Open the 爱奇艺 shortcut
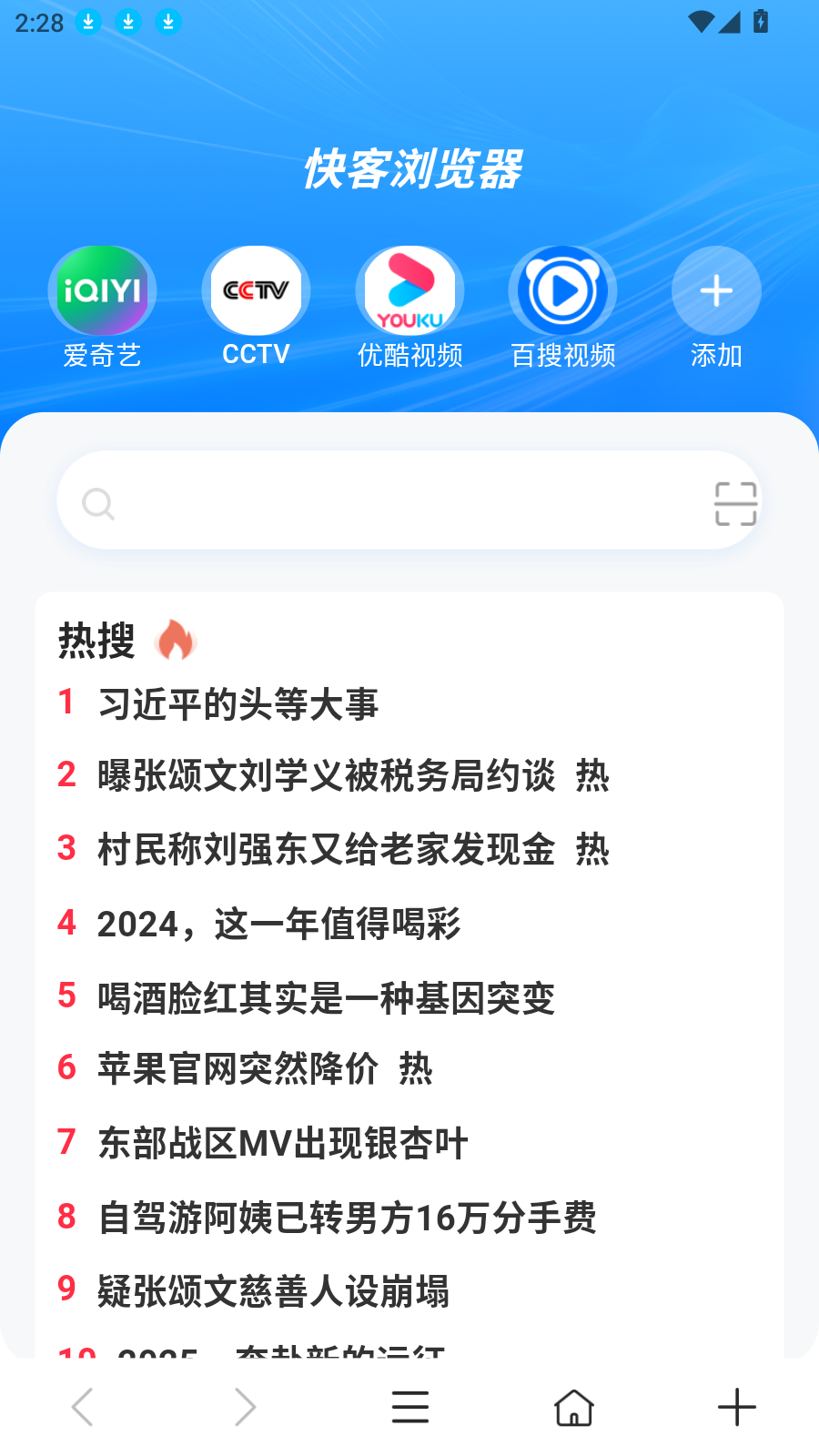The image size is (819, 1456). click(102, 307)
